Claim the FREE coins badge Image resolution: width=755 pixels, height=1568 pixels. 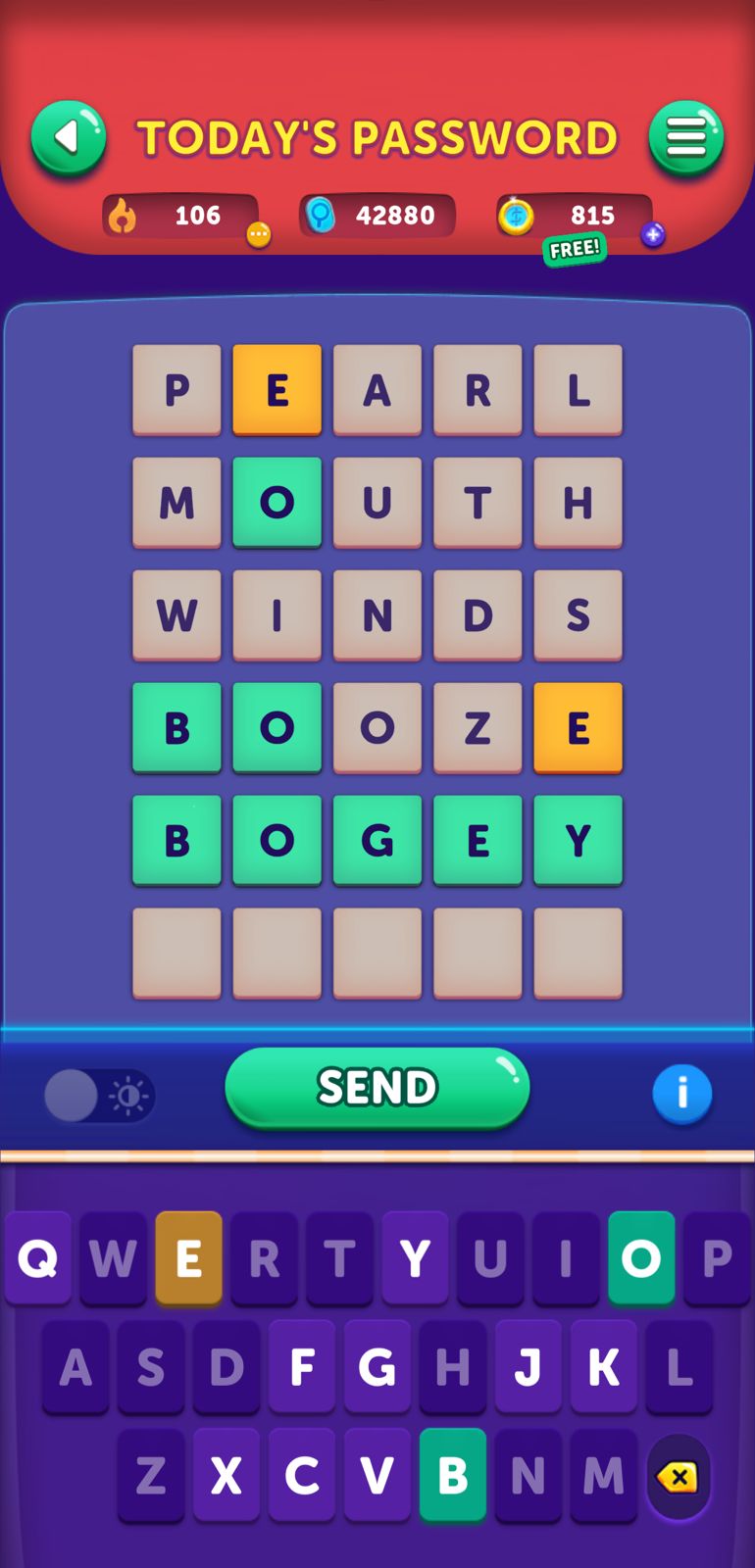575,250
